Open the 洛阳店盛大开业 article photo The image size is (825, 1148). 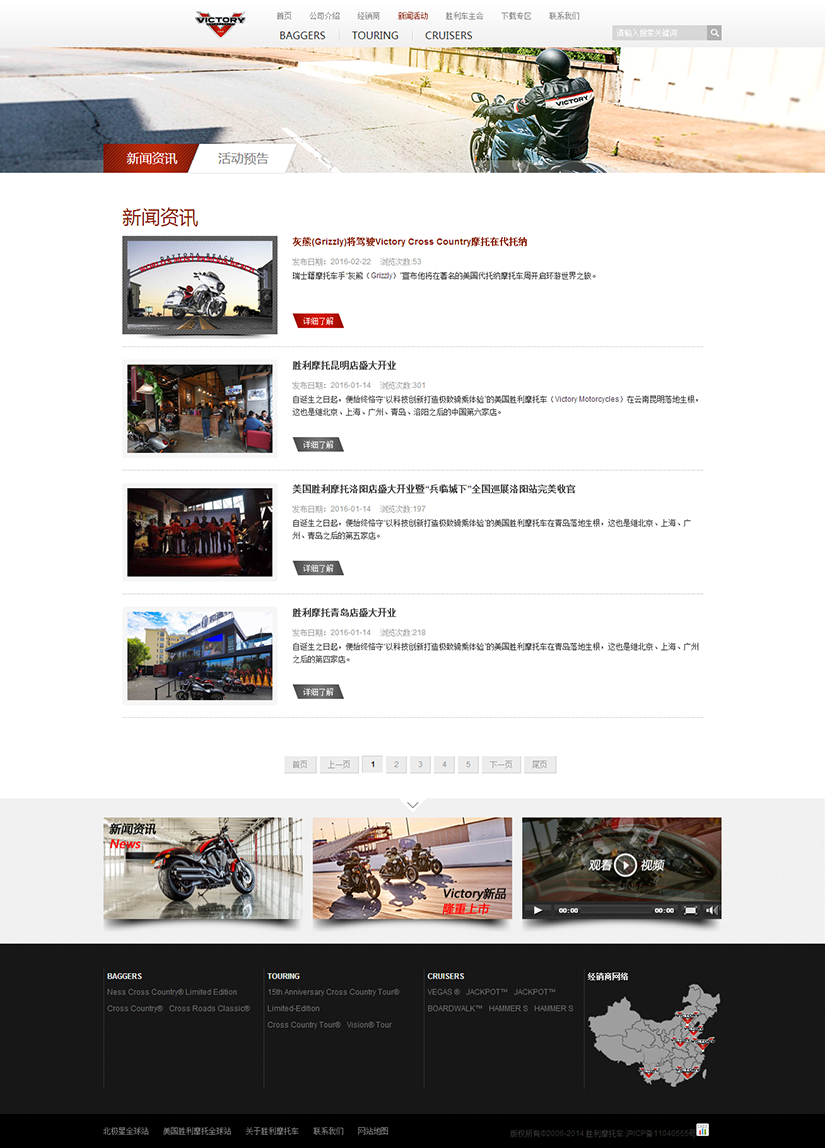click(200, 532)
